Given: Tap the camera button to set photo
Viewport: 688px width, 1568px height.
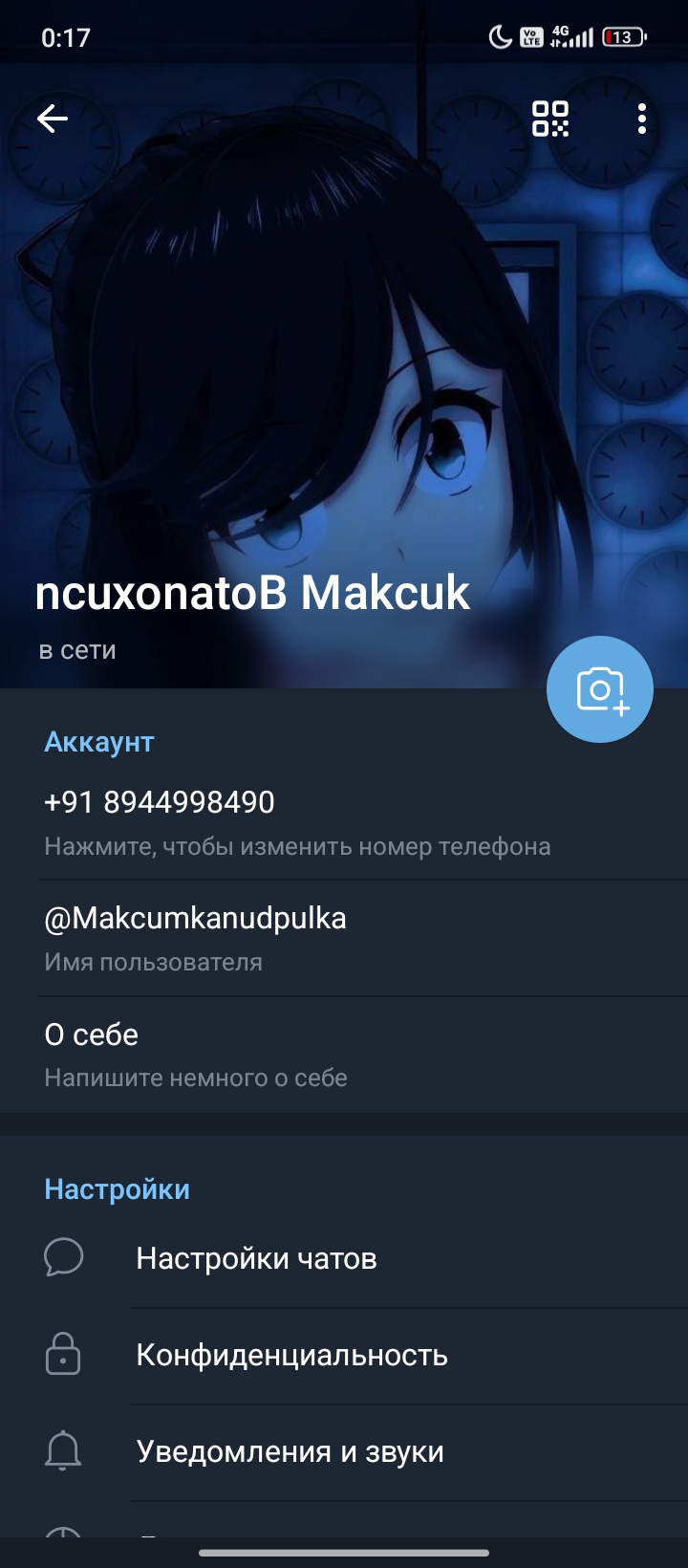Looking at the screenshot, I should click(x=600, y=689).
